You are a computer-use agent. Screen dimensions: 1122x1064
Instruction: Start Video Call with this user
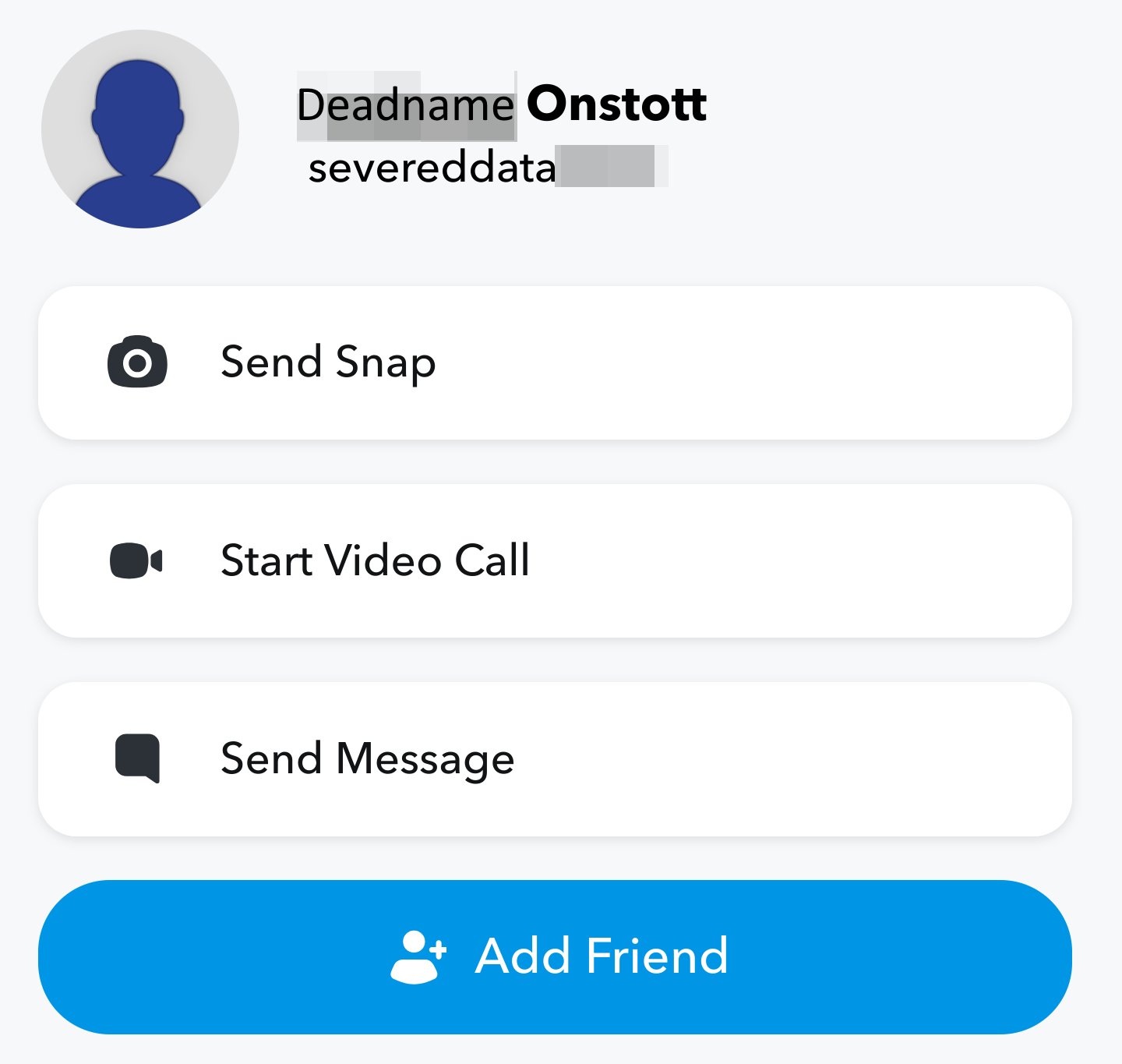tap(553, 560)
